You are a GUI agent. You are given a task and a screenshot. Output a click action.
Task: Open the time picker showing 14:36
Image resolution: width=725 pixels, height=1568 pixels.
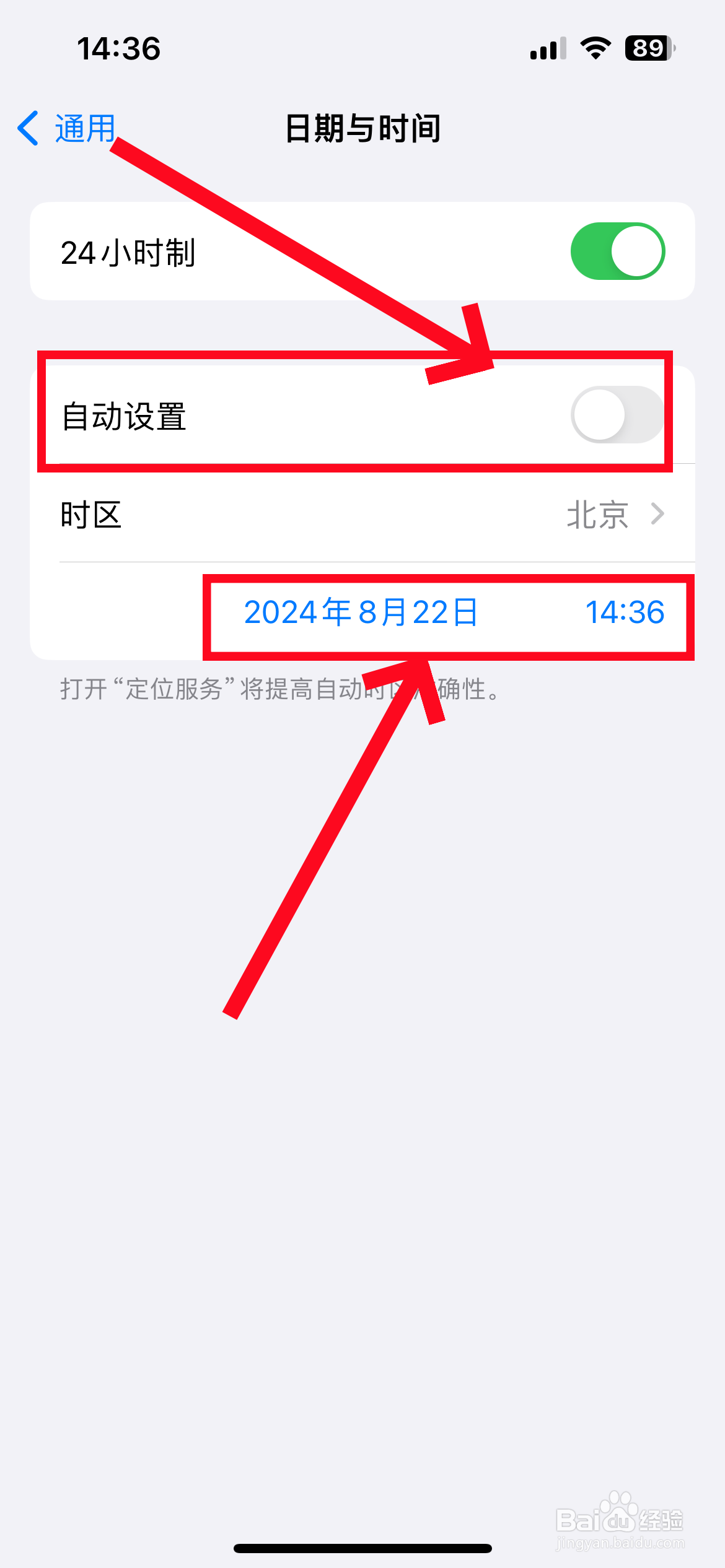tap(625, 613)
